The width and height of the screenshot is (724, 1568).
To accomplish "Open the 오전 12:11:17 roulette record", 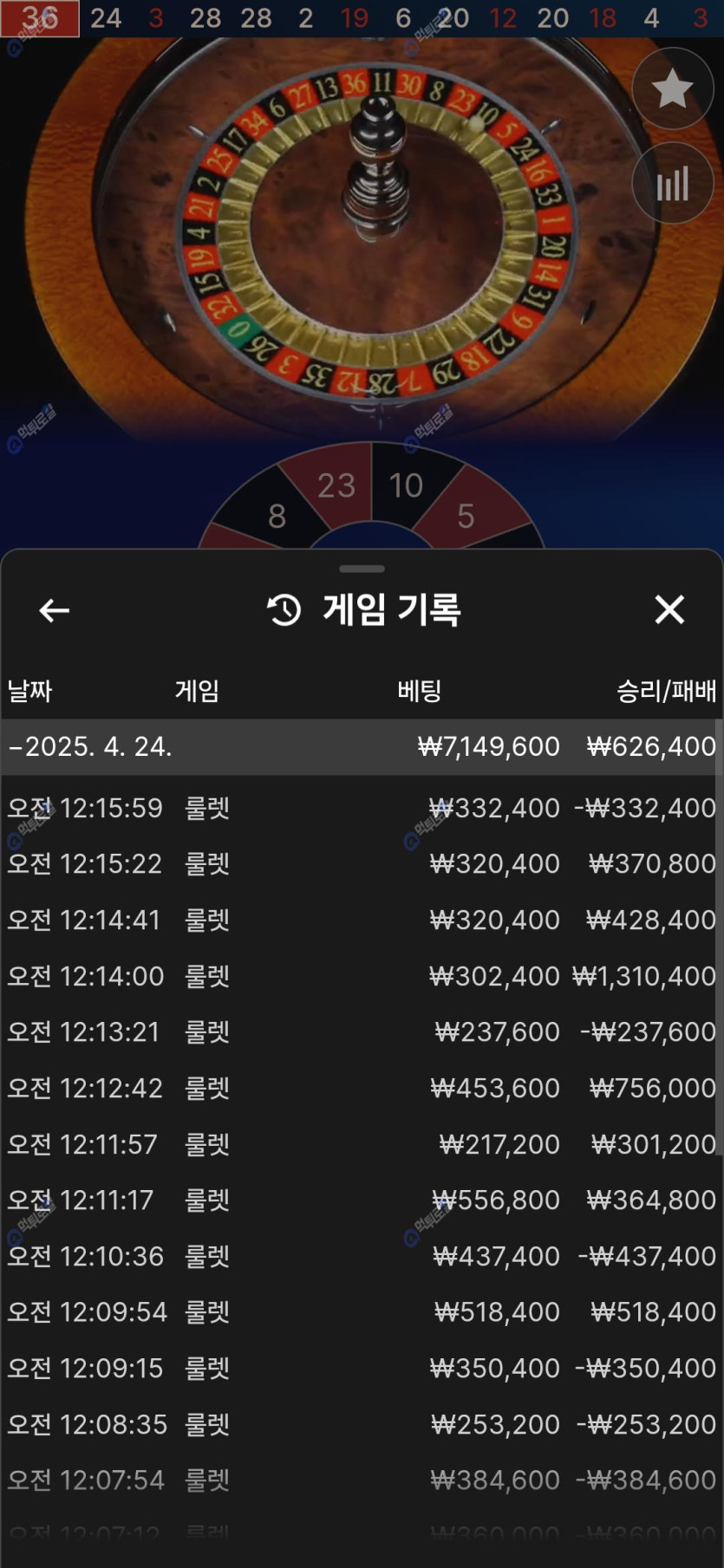I will pyautogui.click(x=361, y=1200).
